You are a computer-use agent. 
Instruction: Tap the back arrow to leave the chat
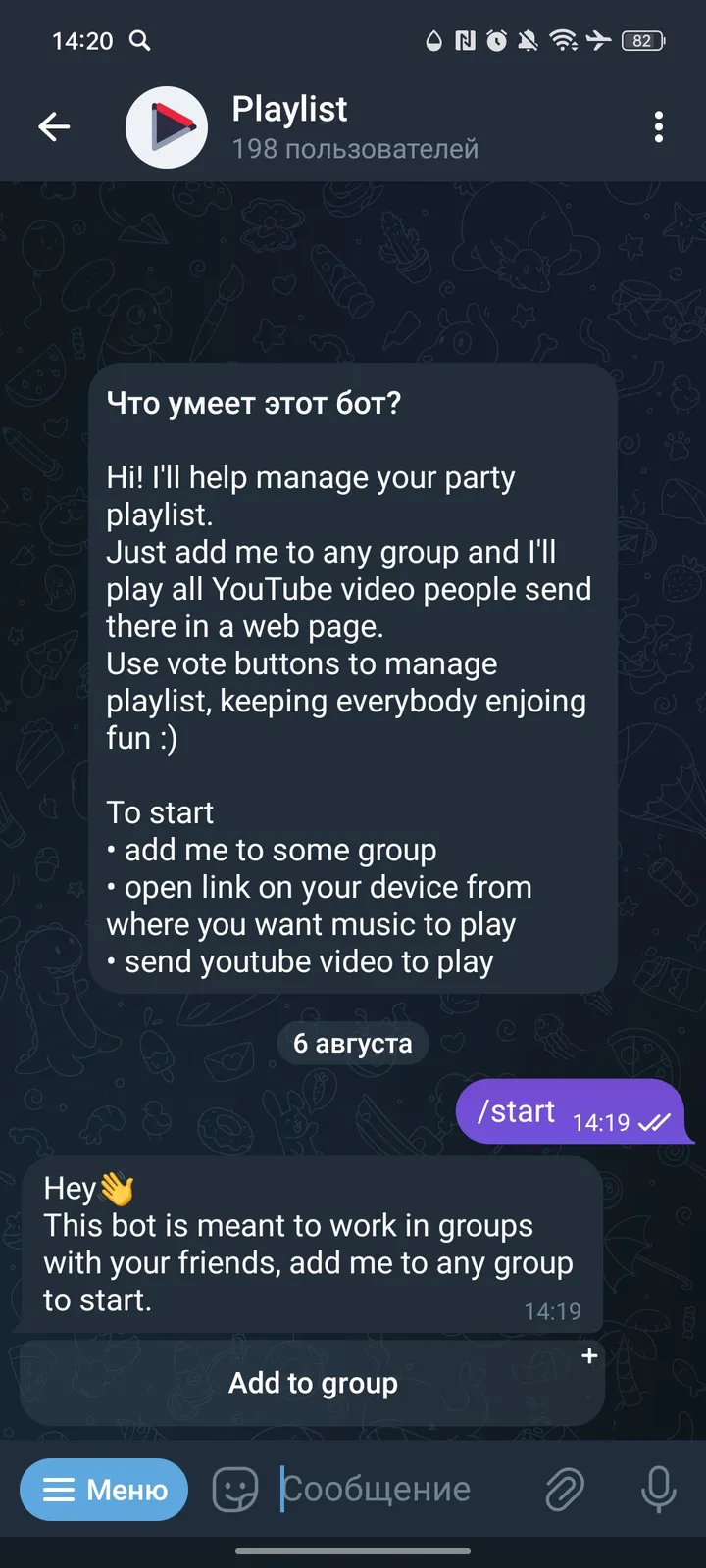55,127
